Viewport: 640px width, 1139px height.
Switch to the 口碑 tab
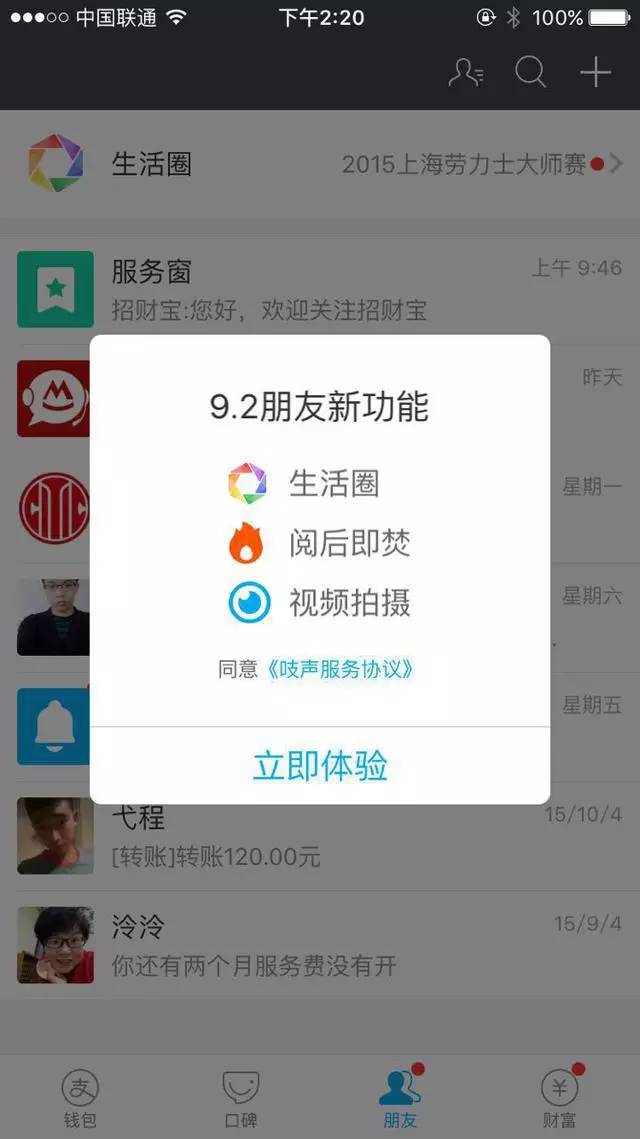pyautogui.click(x=240, y=1097)
